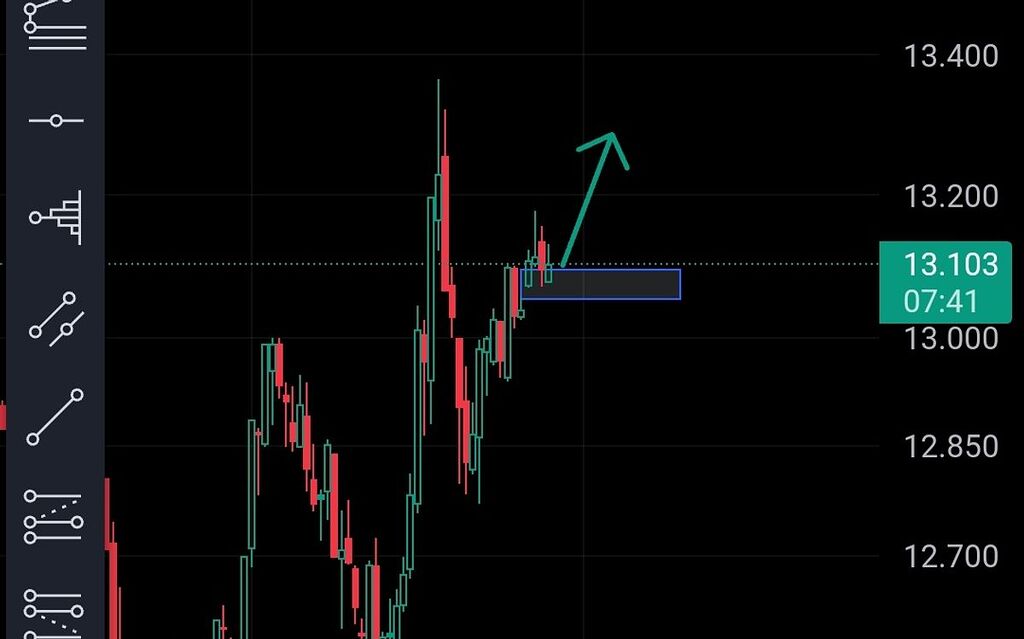Select the dashed Fibonacci levels drawing tool
The image size is (1024, 639).
[54, 517]
